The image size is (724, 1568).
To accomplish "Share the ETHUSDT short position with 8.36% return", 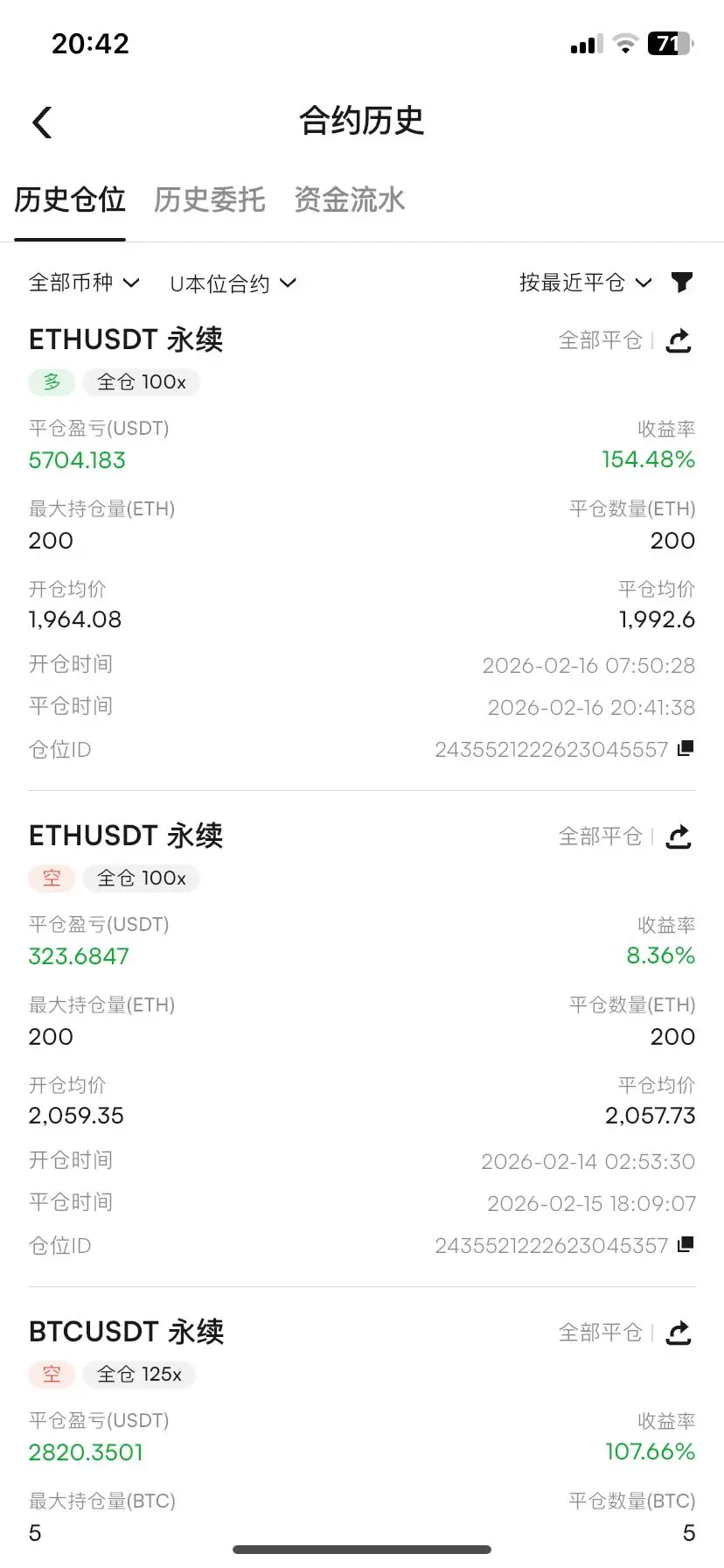I will (x=679, y=837).
